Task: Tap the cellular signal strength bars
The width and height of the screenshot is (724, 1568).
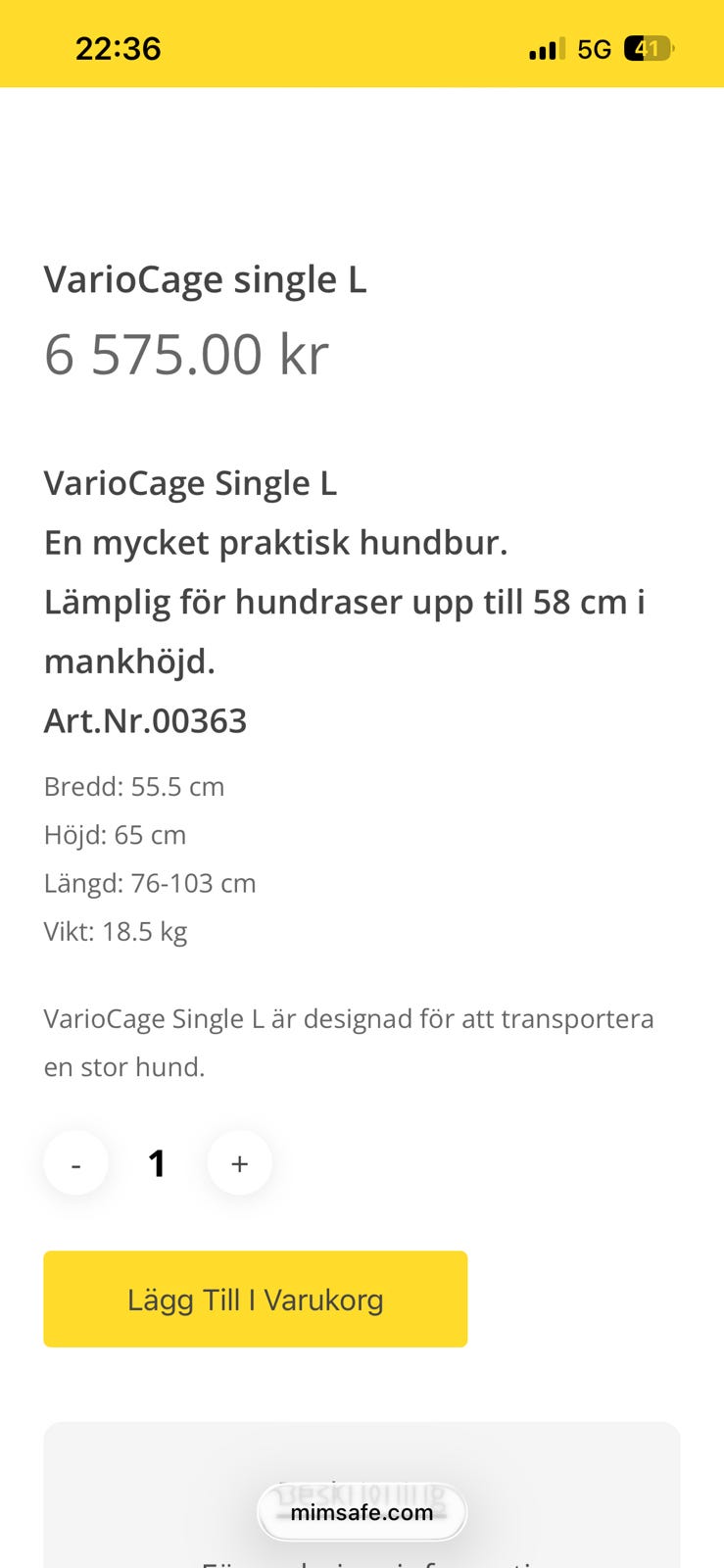Action: (x=543, y=47)
